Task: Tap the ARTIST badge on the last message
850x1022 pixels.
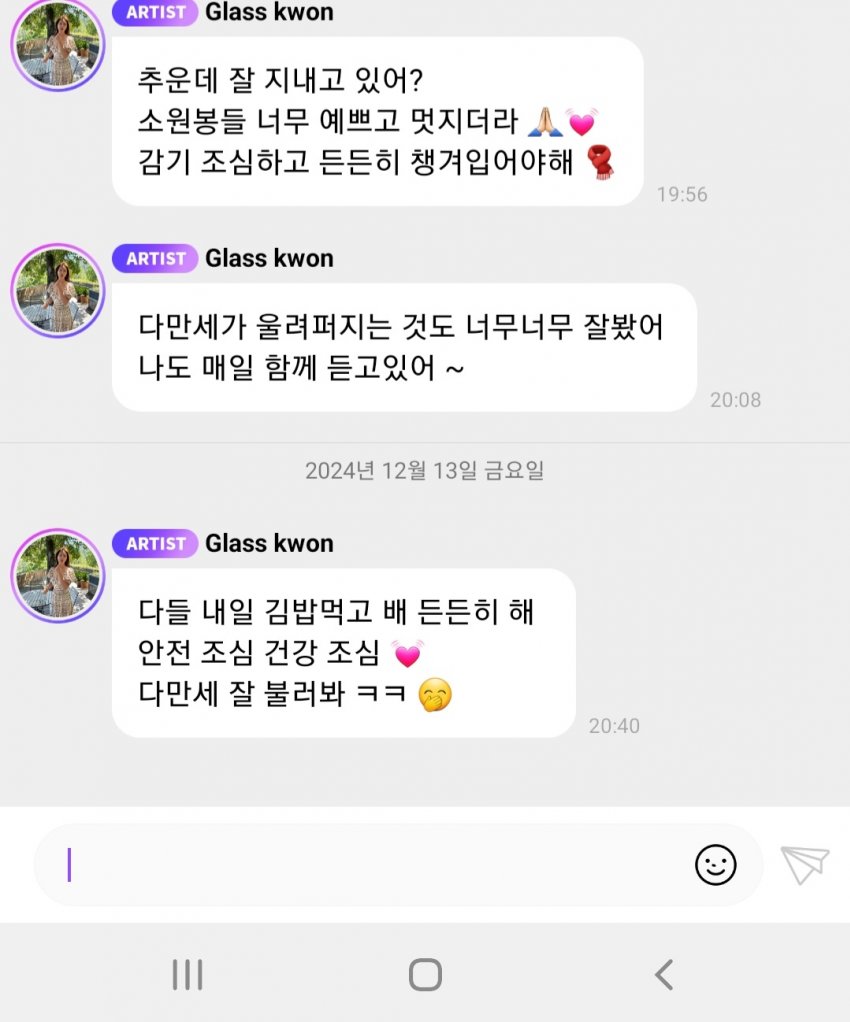Action: click(155, 543)
